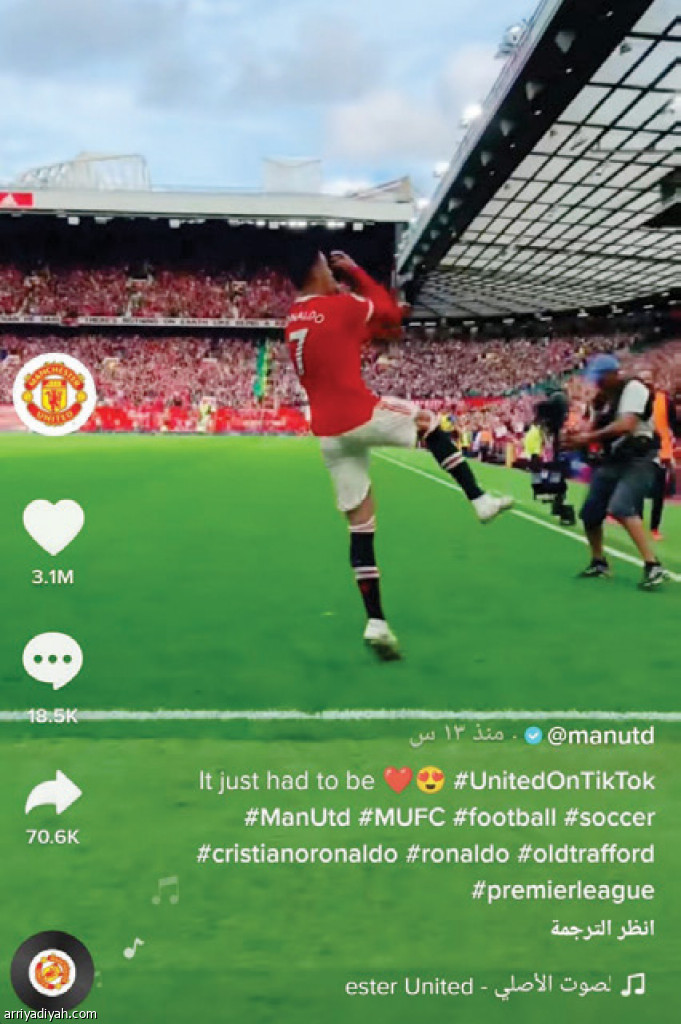681x1024 pixels.
Task: Open the original sound title
Action: pos(495,986)
